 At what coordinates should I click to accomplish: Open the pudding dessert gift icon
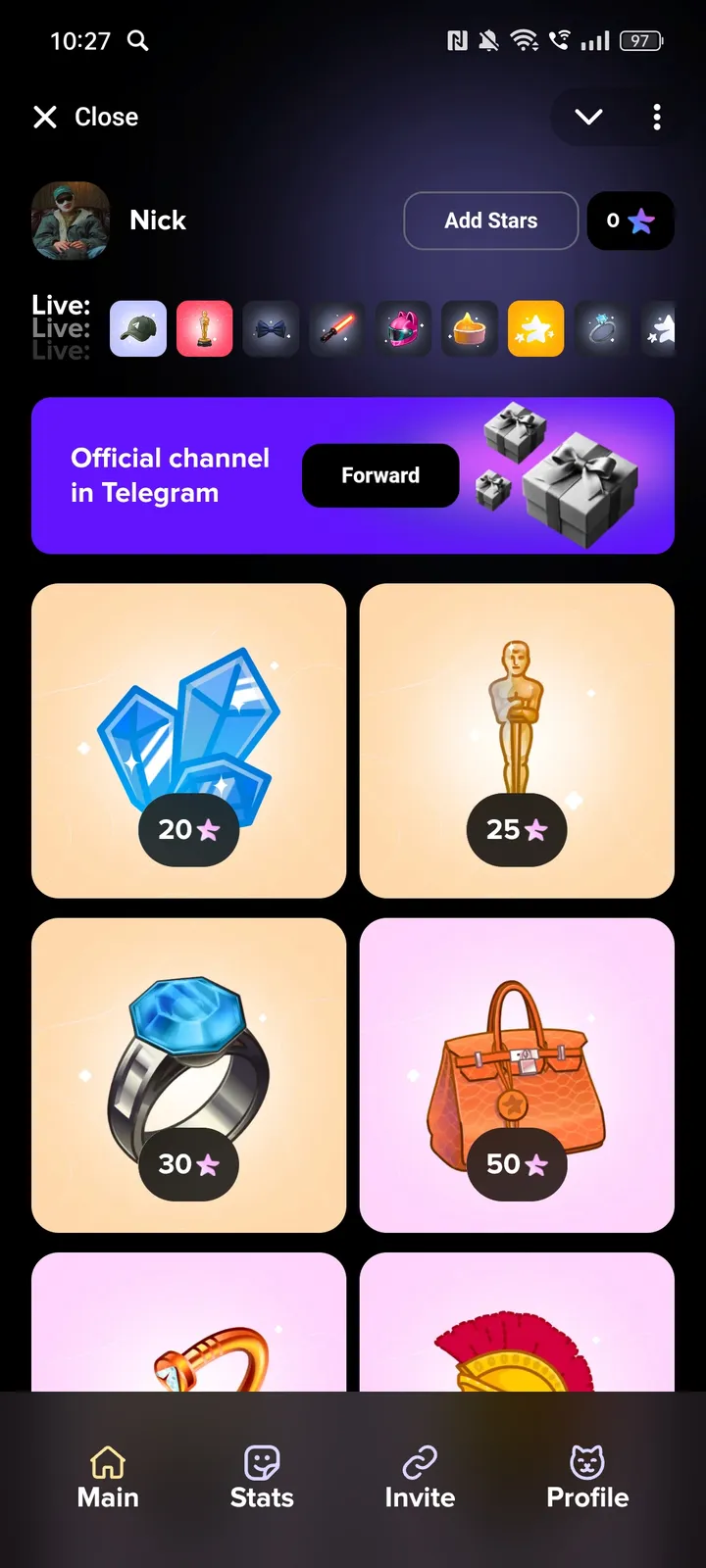click(x=469, y=328)
